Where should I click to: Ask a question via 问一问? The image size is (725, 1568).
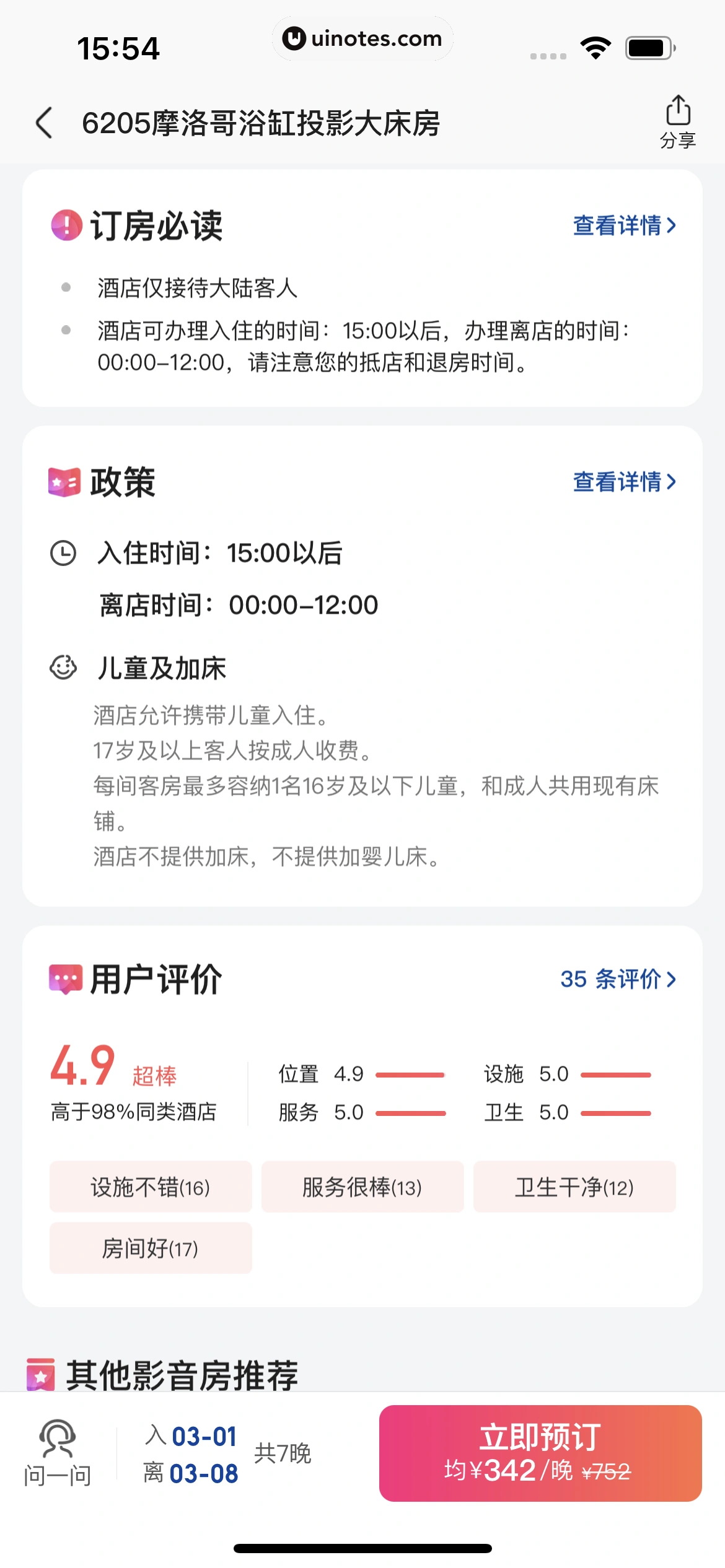click(58, 1453)
